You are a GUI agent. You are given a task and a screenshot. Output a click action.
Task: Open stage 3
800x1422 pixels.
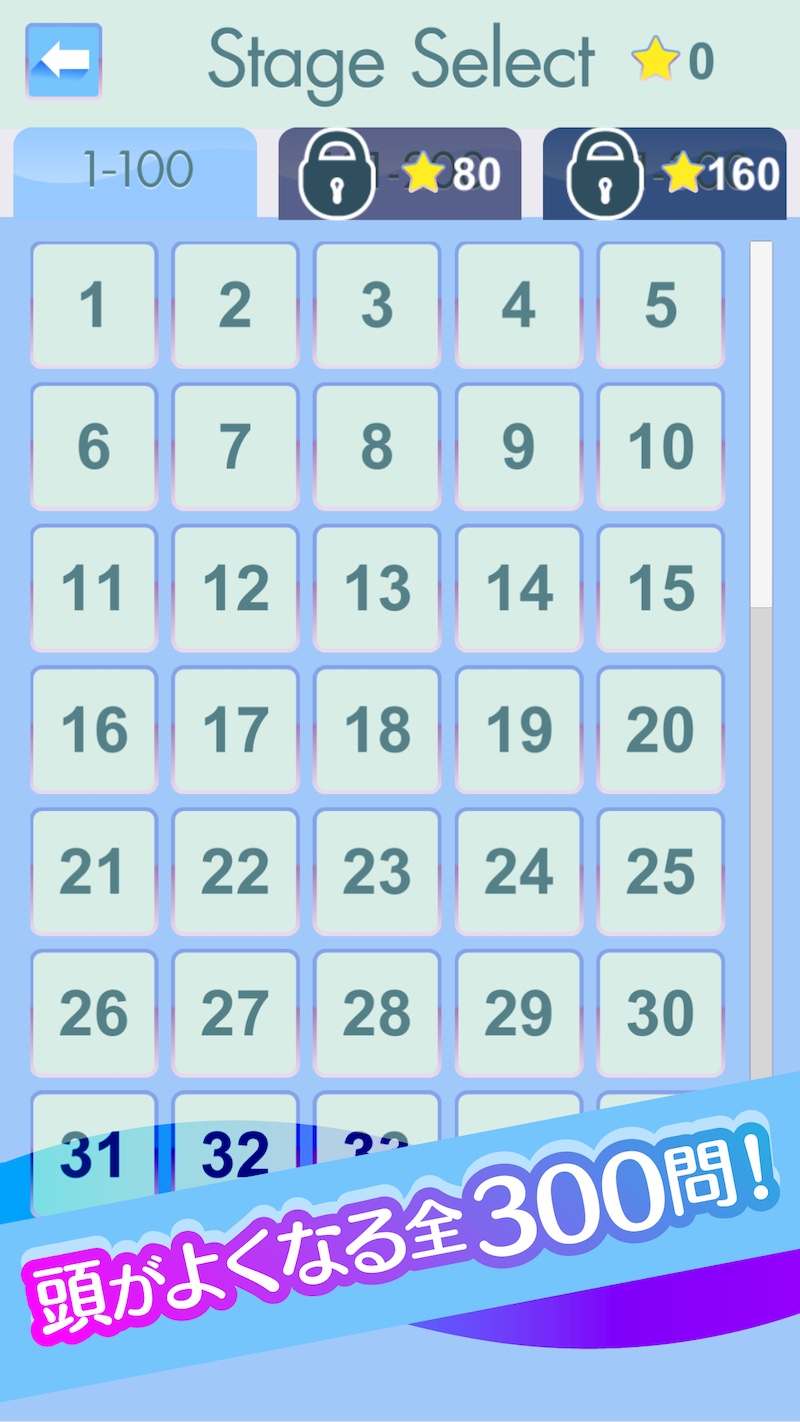(x=377, y=305)
